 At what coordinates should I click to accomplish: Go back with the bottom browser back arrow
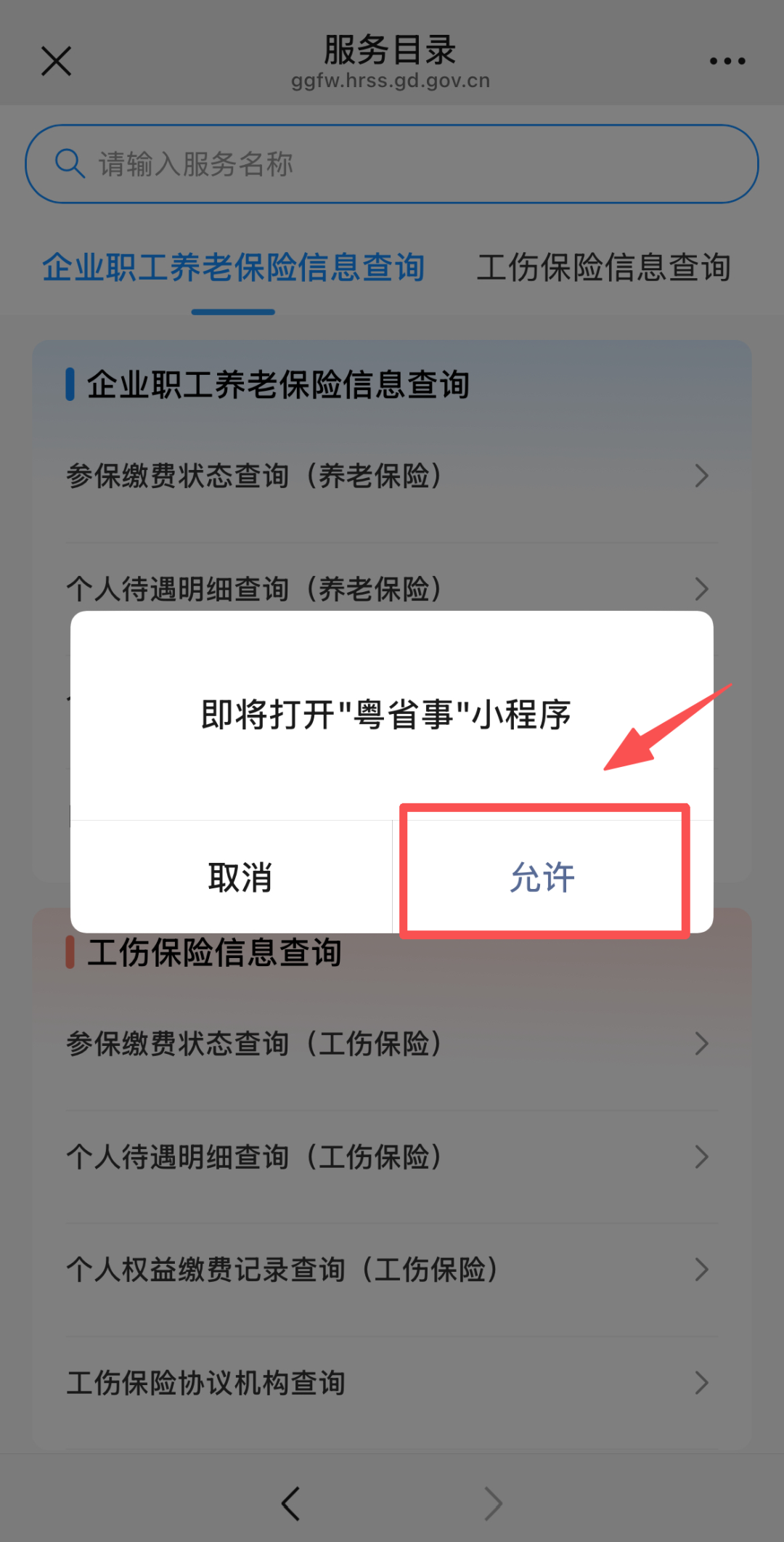(291, 1503)
